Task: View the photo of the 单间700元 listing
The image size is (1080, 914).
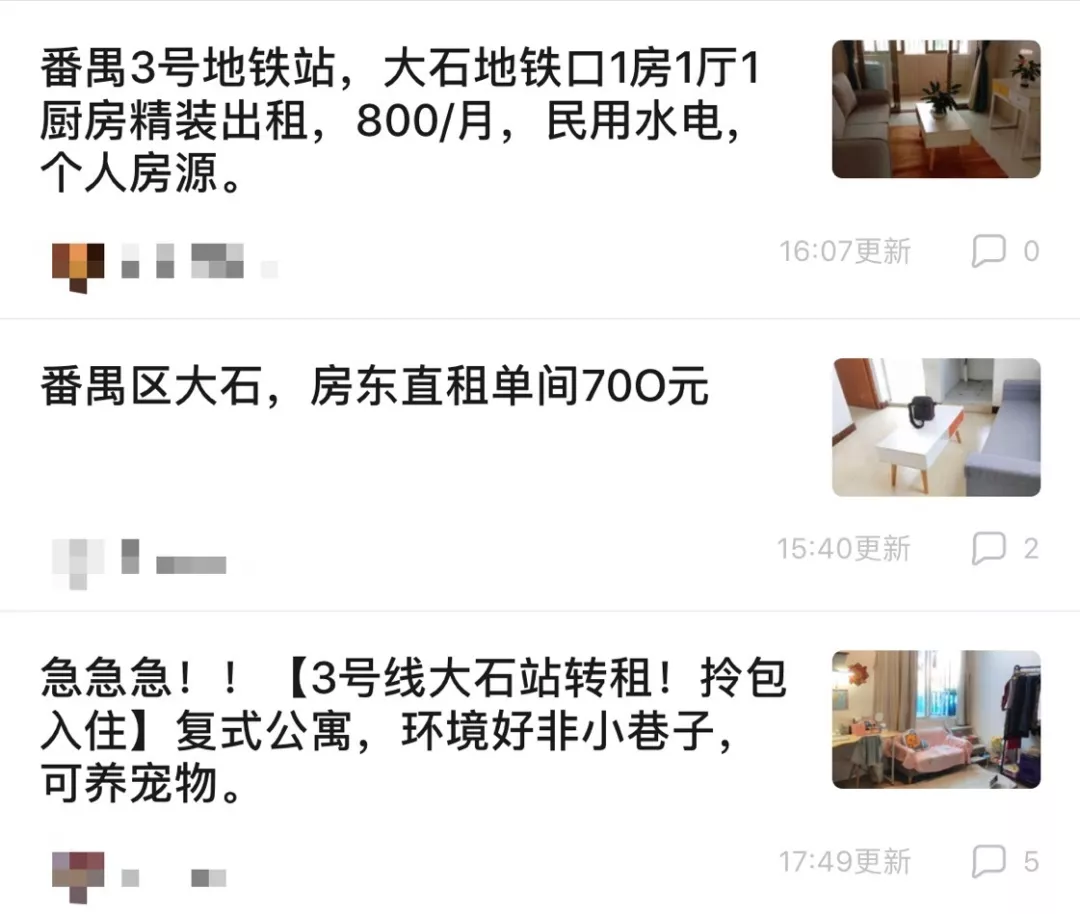Action: (x=936, y=427)
